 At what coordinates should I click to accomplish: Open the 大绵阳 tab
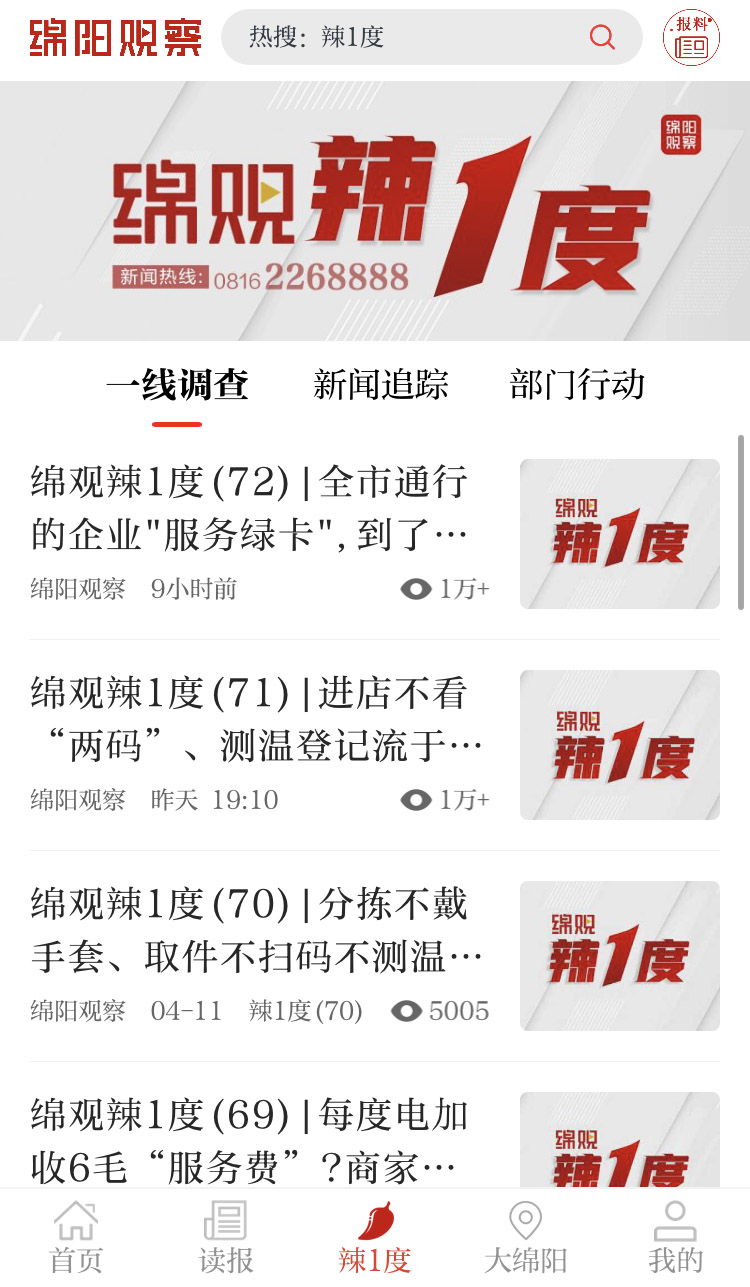pos(525,1238)
